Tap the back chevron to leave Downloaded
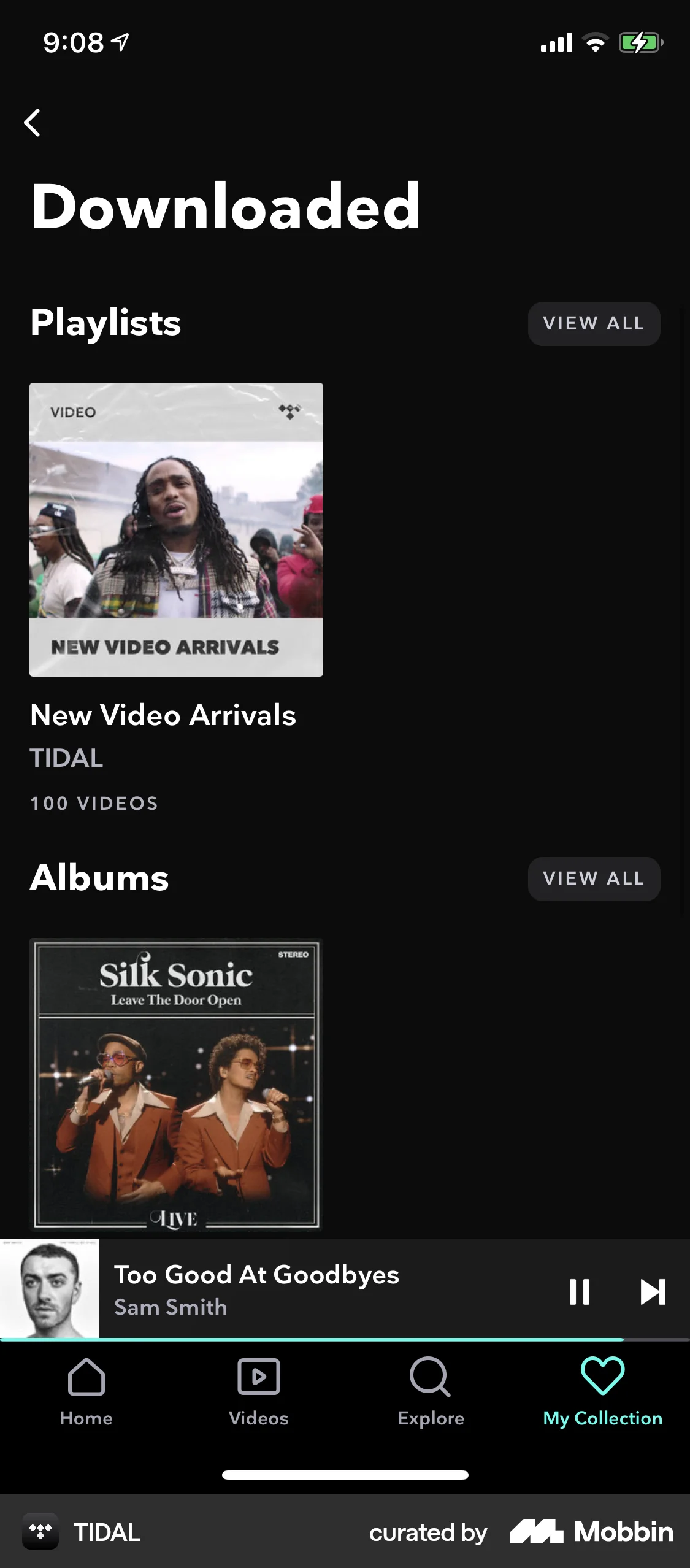 point(31,122)
